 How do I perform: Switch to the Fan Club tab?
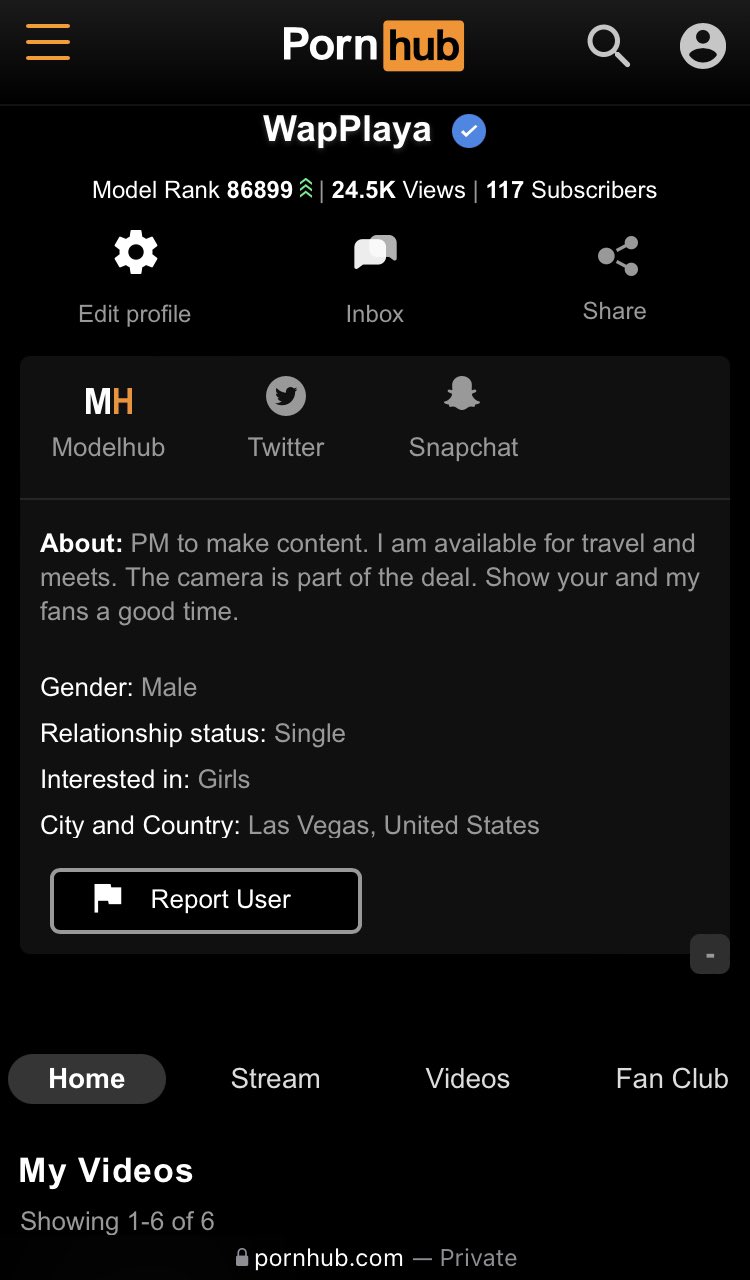point(672,1079)
